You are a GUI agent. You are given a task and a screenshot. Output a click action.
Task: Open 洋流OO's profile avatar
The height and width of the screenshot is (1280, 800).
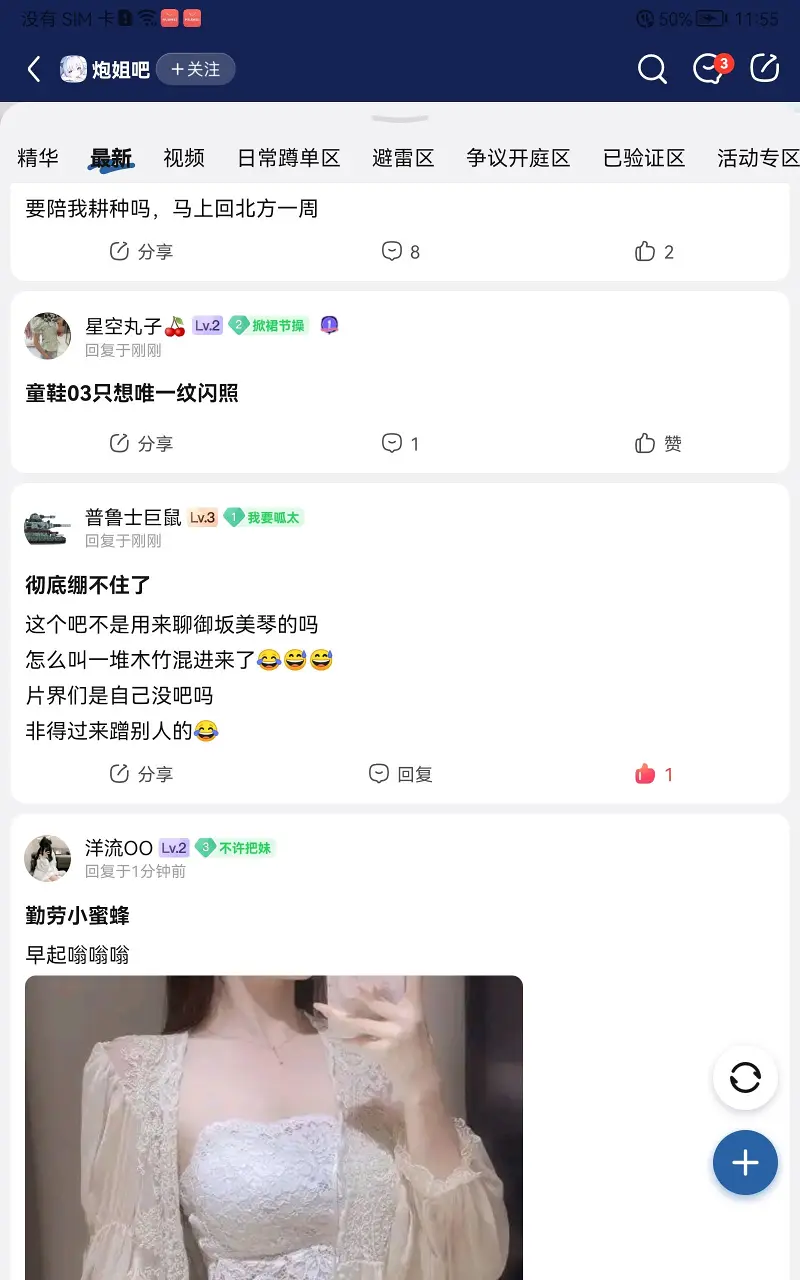(48, 858)
